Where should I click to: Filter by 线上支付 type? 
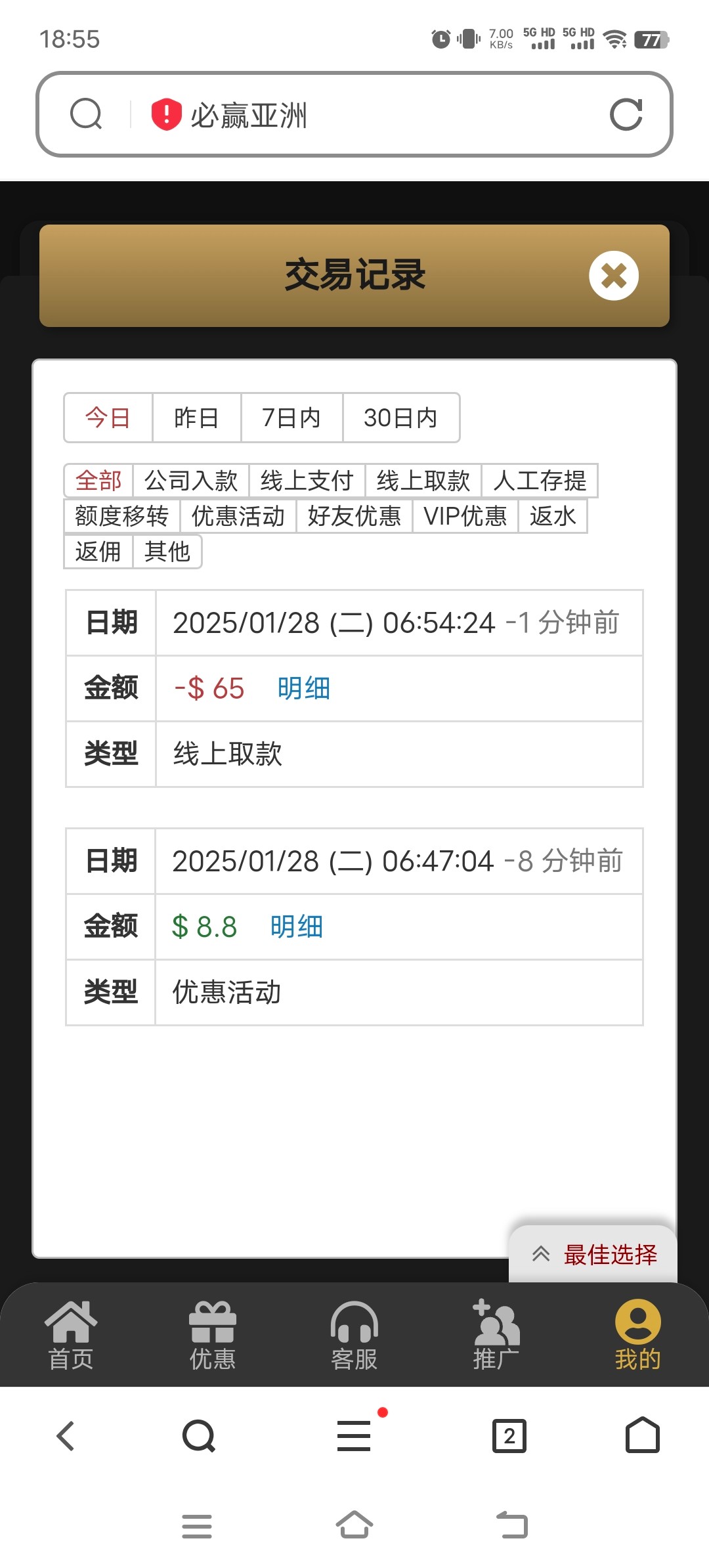point(307,481)
